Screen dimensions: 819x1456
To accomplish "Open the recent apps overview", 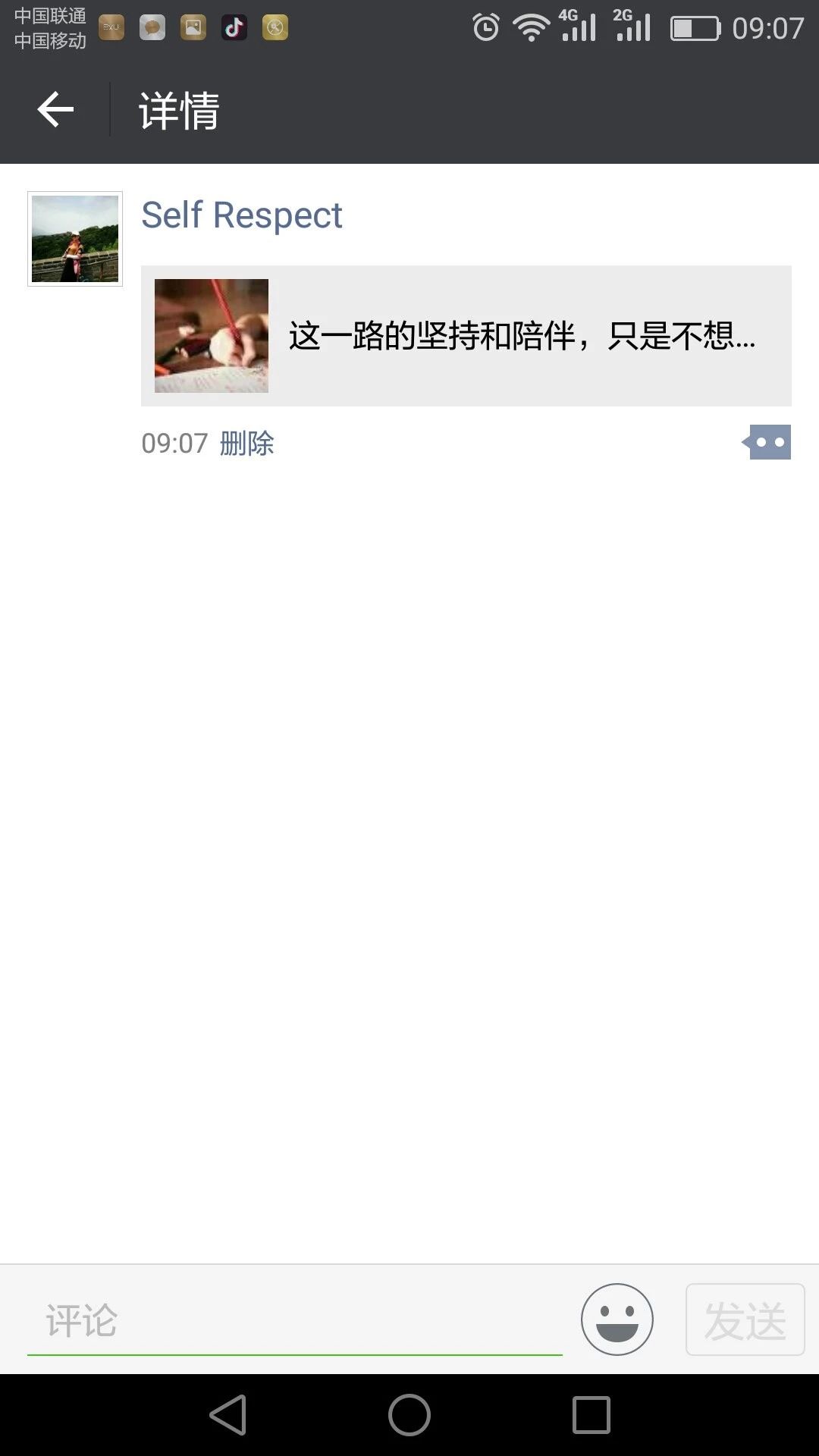I will point(591,1415).
